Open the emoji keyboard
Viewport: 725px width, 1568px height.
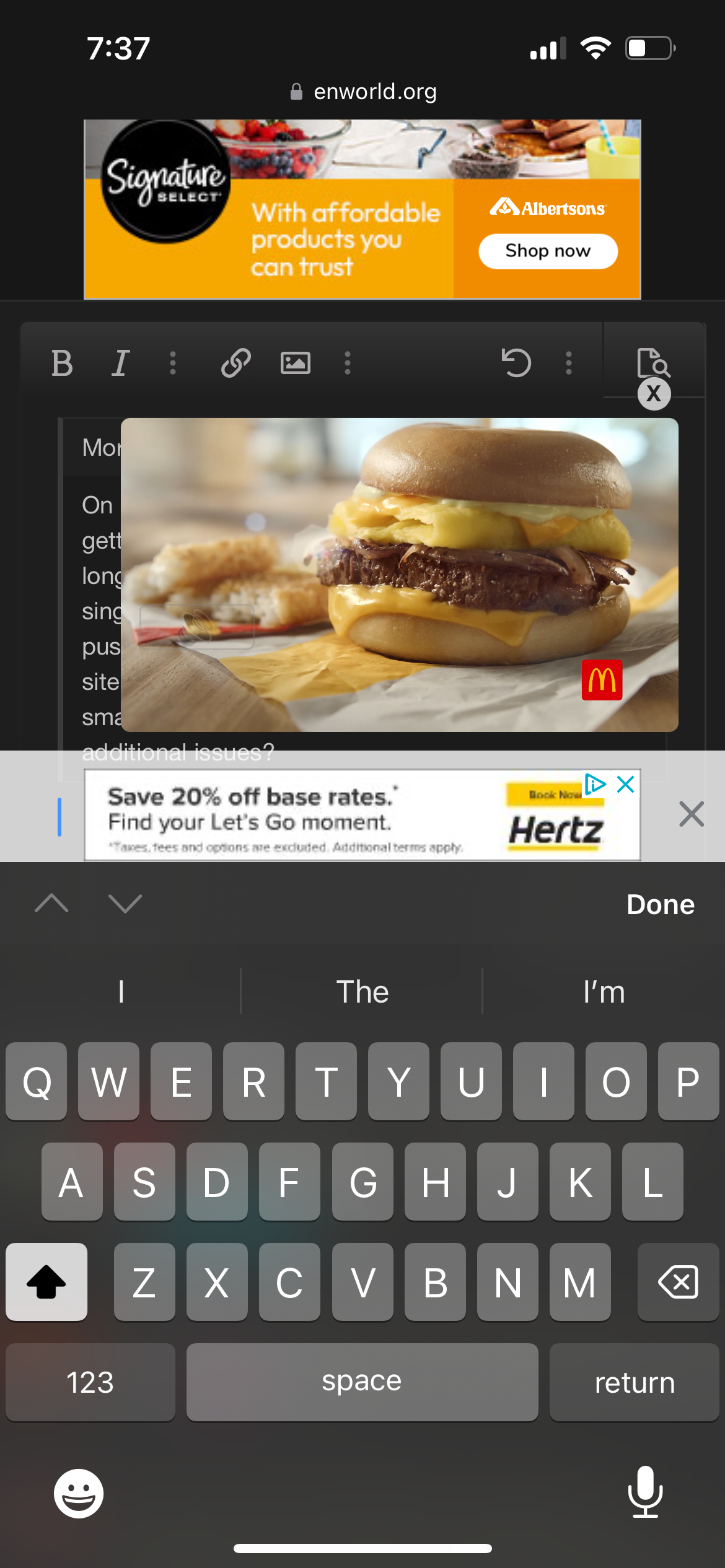click(x=79, y=1493)
